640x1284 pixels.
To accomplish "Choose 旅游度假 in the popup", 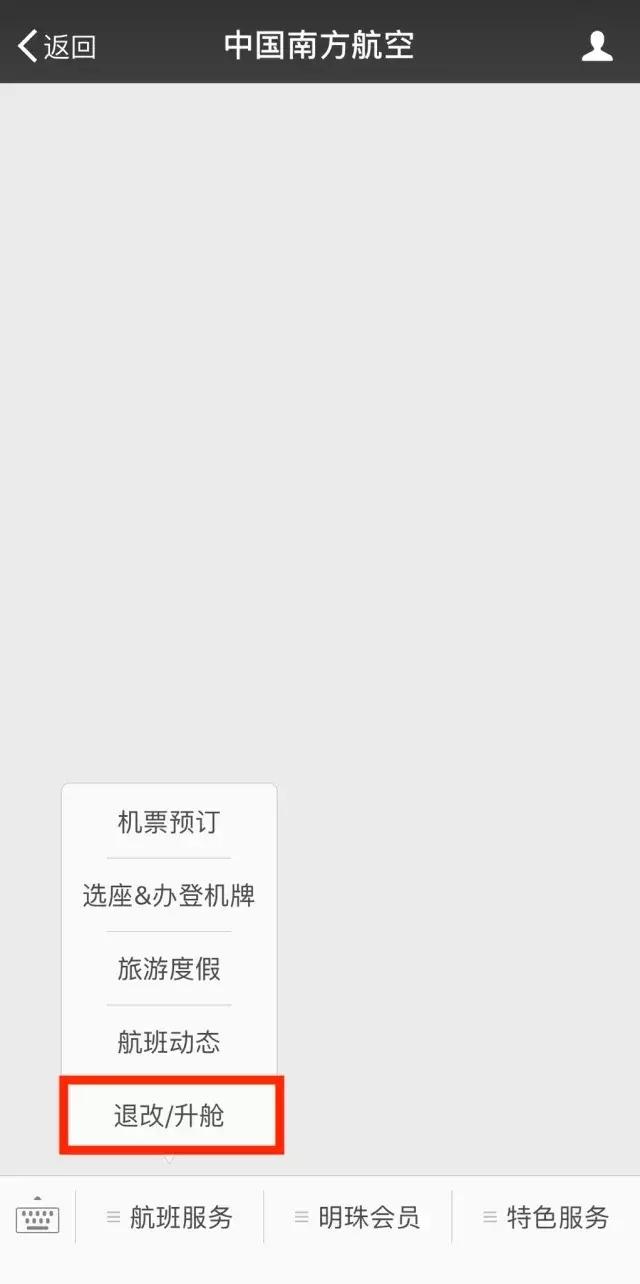I will 169,968.
